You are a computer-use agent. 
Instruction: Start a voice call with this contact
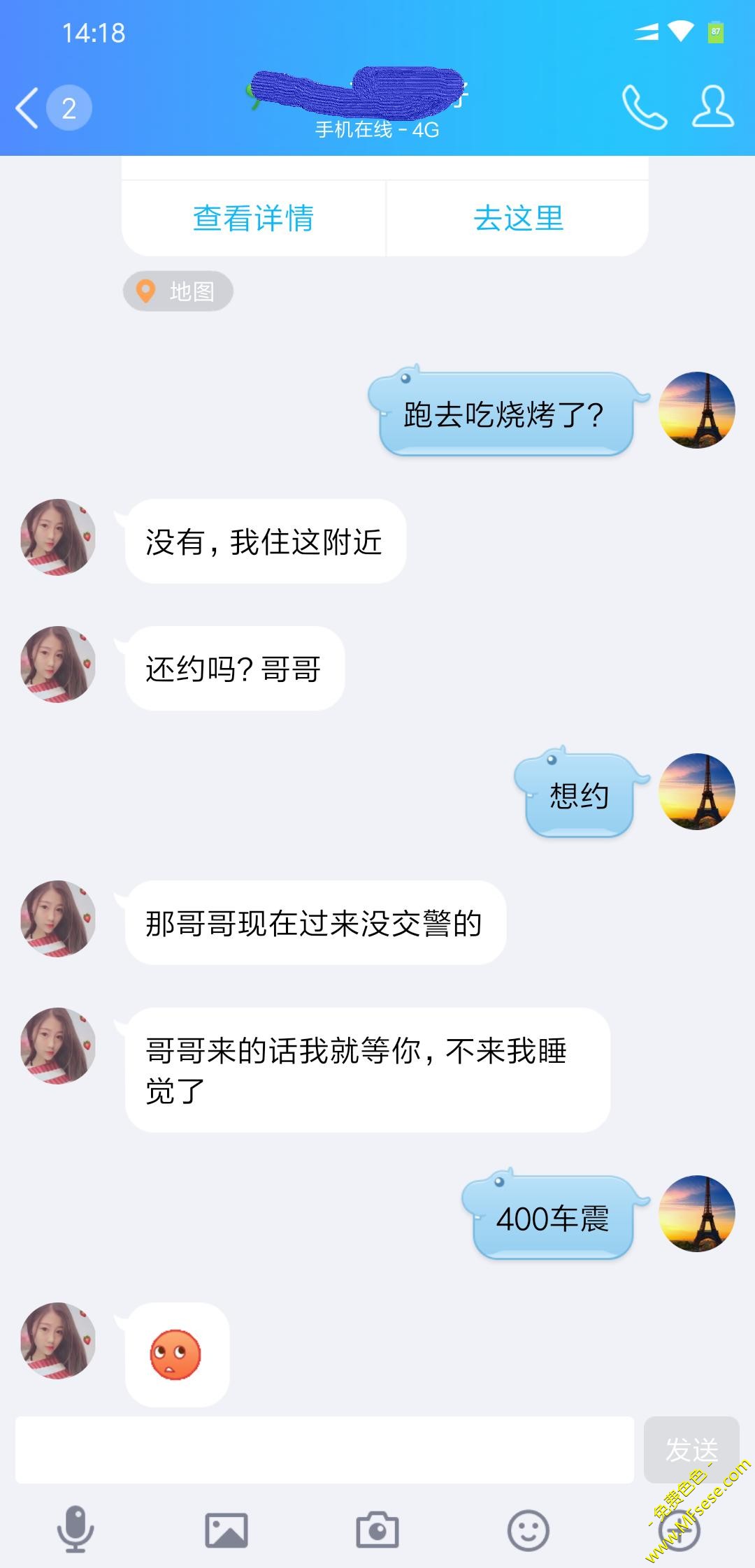click(644, 107)
